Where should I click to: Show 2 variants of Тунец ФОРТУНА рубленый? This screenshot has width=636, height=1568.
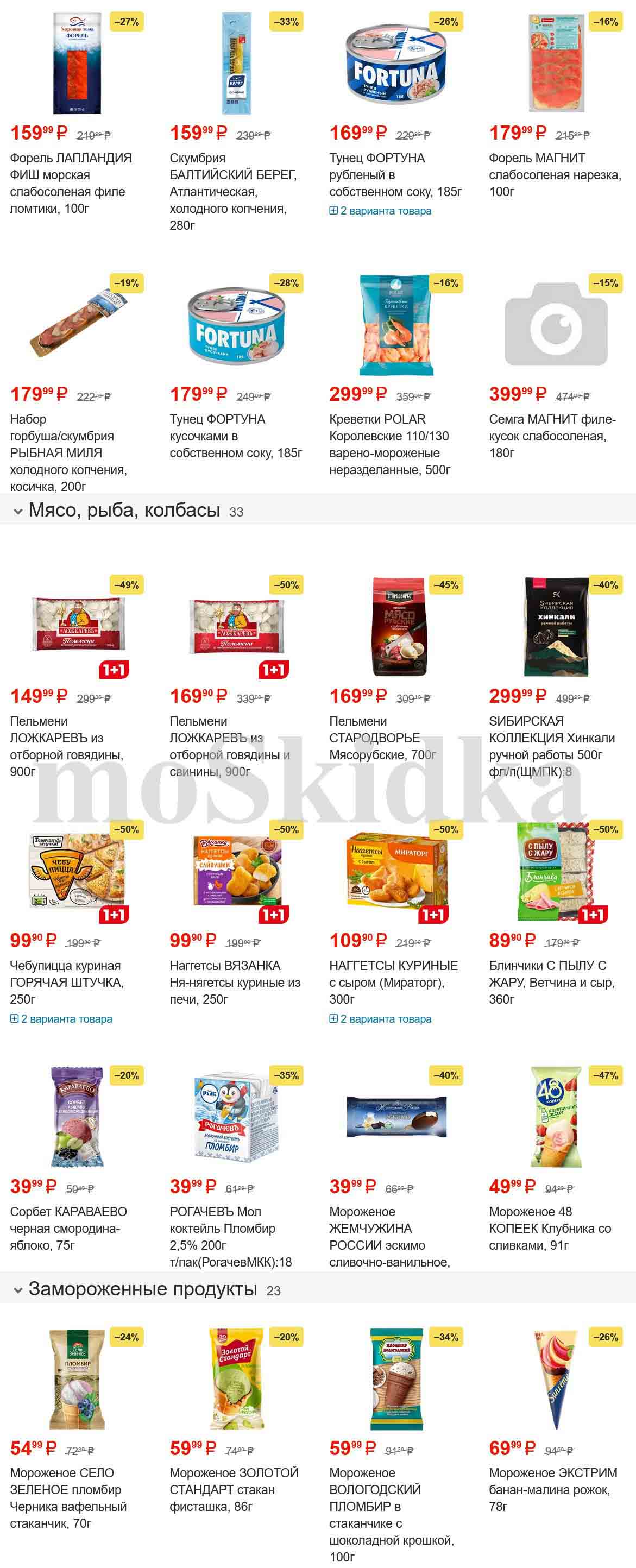pyautogui.click(x=380, y=211)
